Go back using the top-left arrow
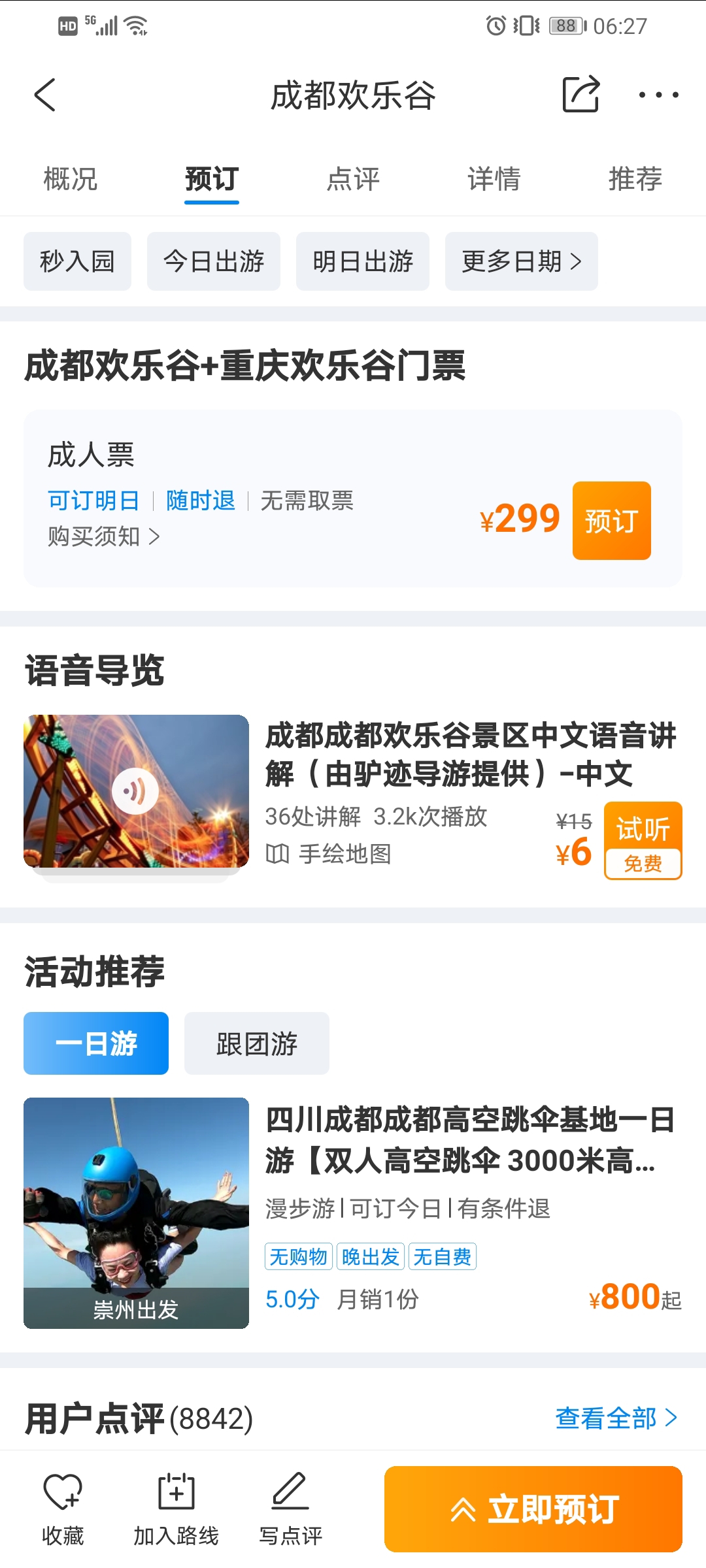This screenshot has height=1568, width=706. 44,95
